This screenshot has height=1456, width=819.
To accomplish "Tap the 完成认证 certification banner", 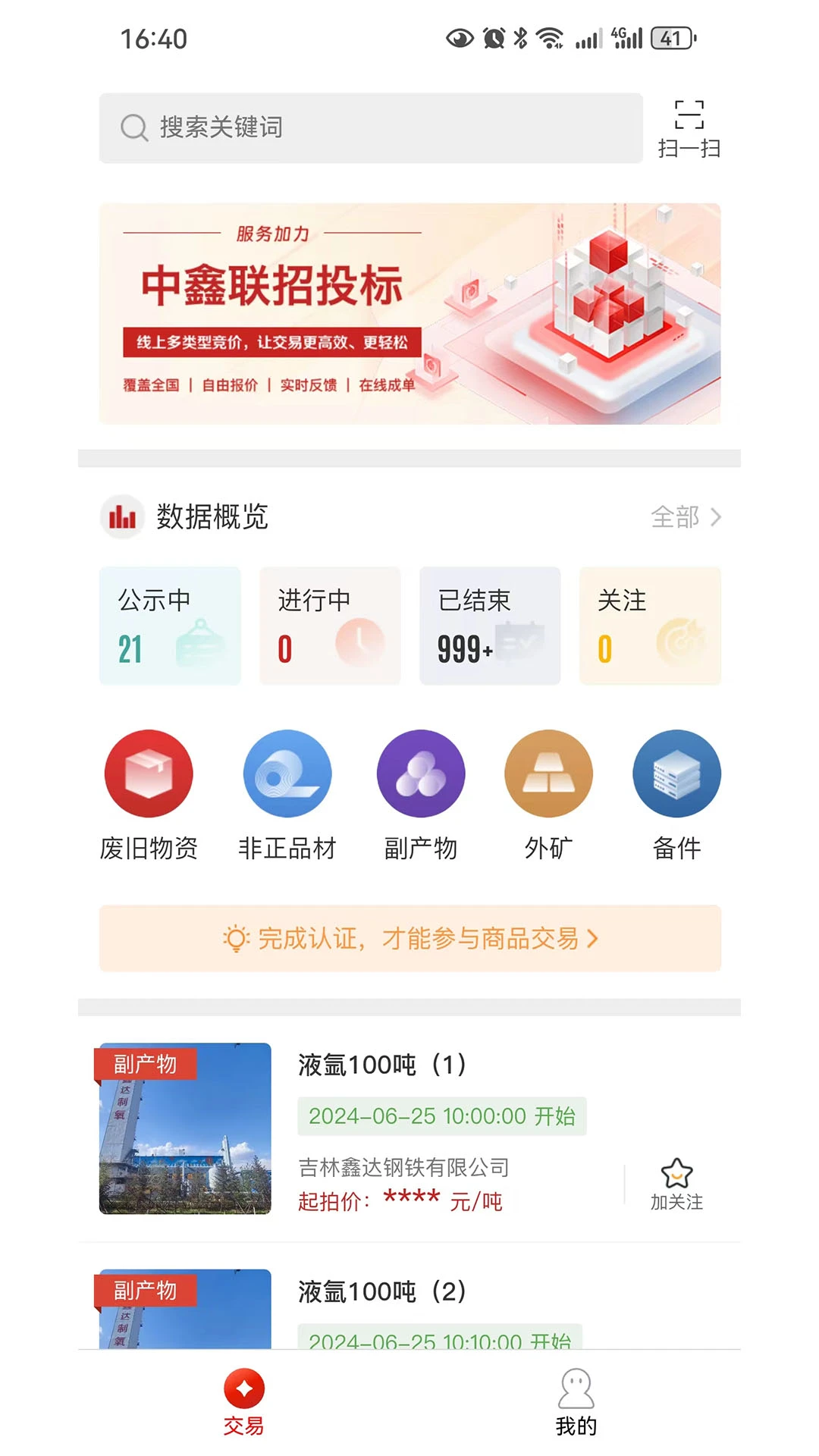I will coord(409,938).
